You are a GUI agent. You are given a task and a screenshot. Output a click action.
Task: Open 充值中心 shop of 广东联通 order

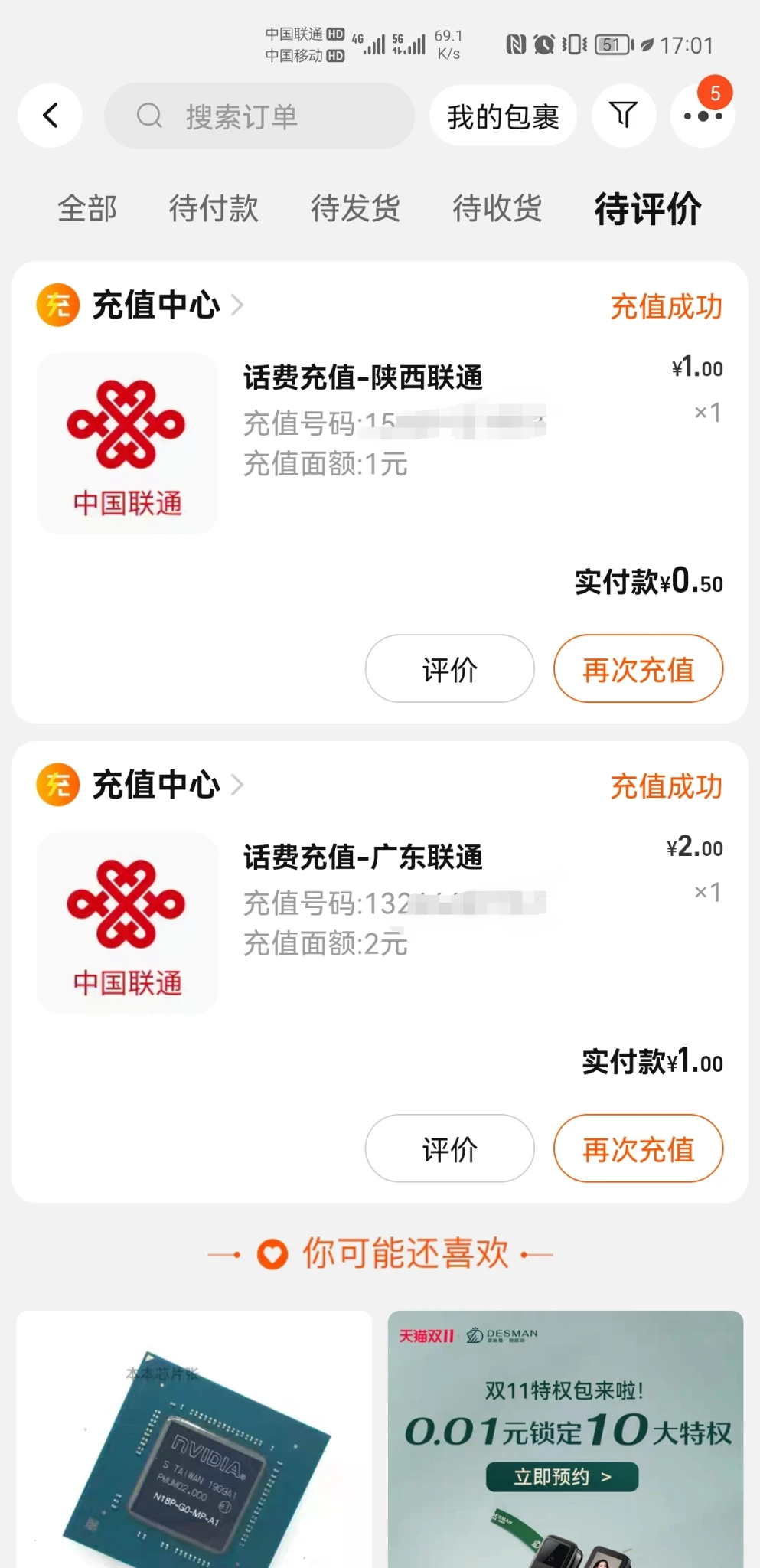(156, 785)
